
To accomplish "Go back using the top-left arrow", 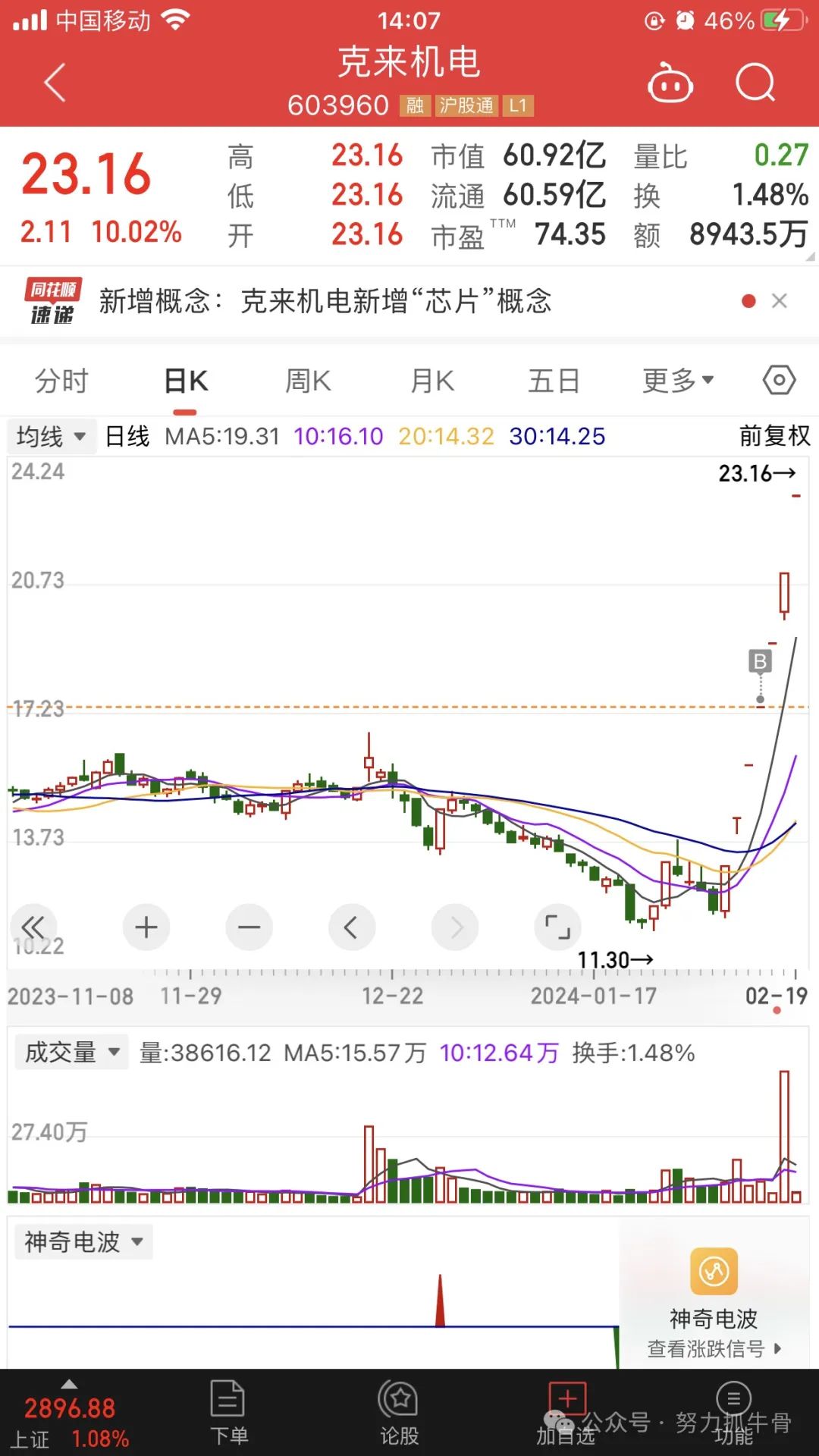I will point(55,82).
